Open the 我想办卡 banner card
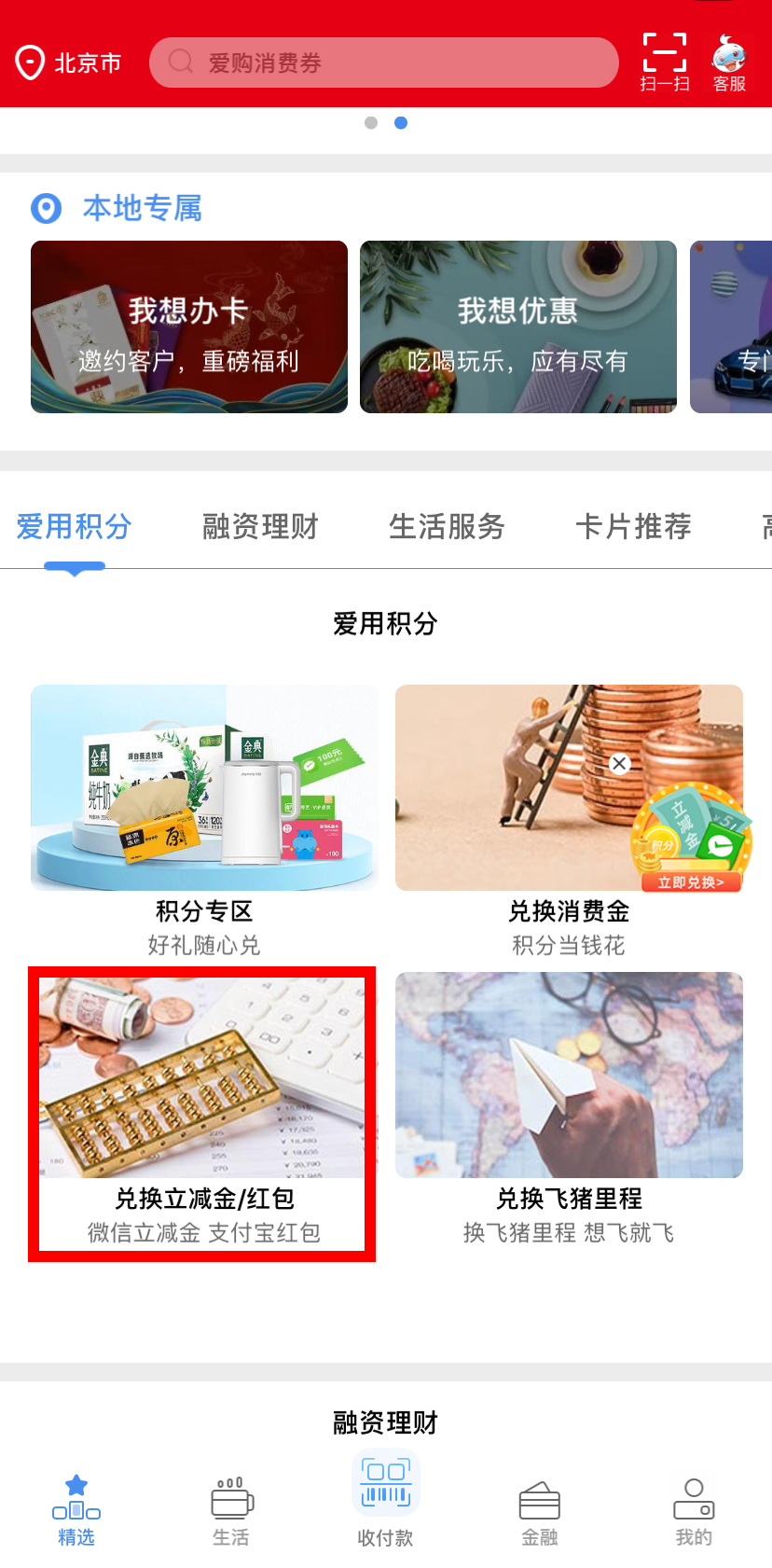This screenshot has width=772, height=1568. pos(189,326)
